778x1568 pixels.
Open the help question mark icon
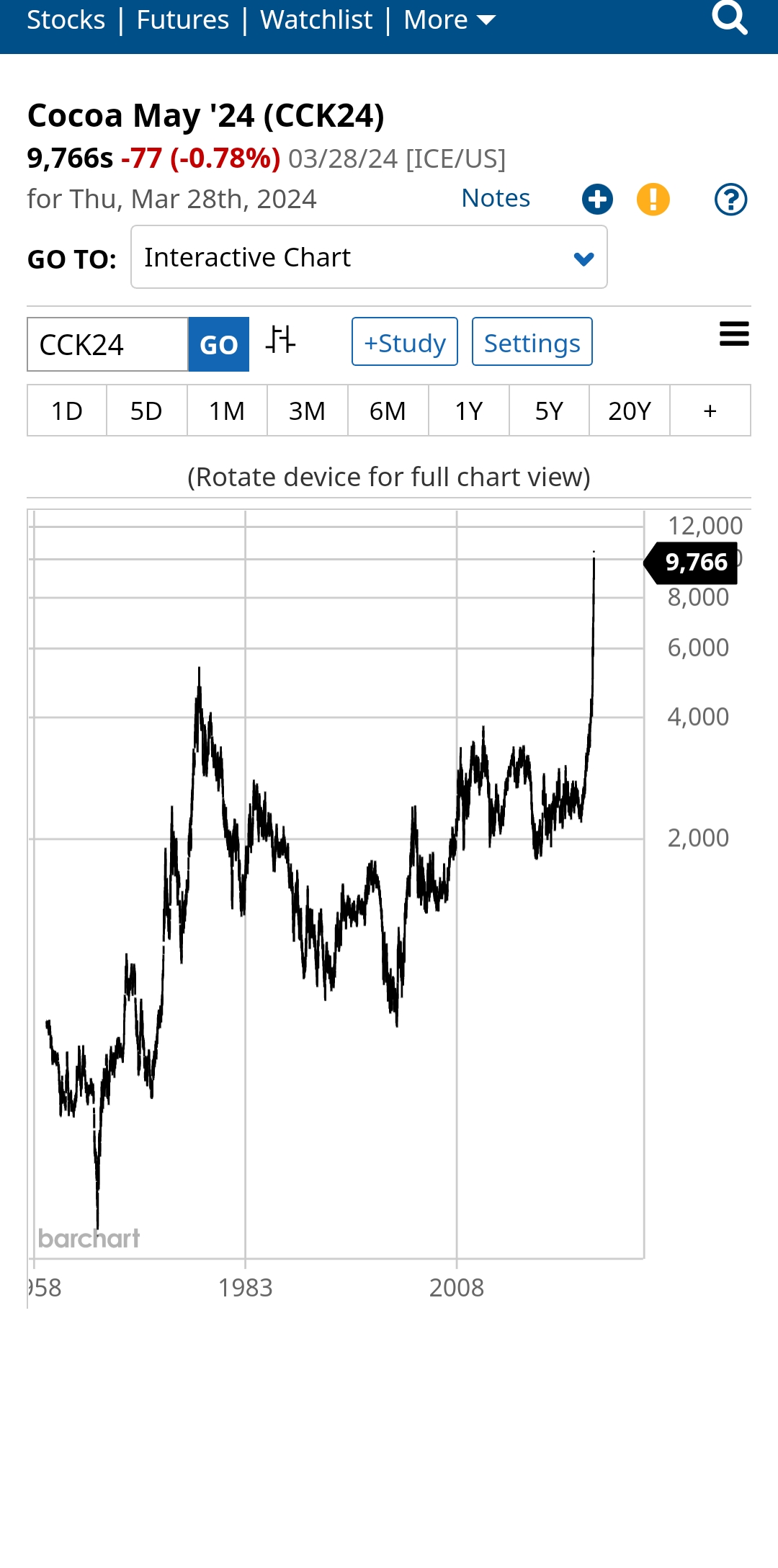730,200
